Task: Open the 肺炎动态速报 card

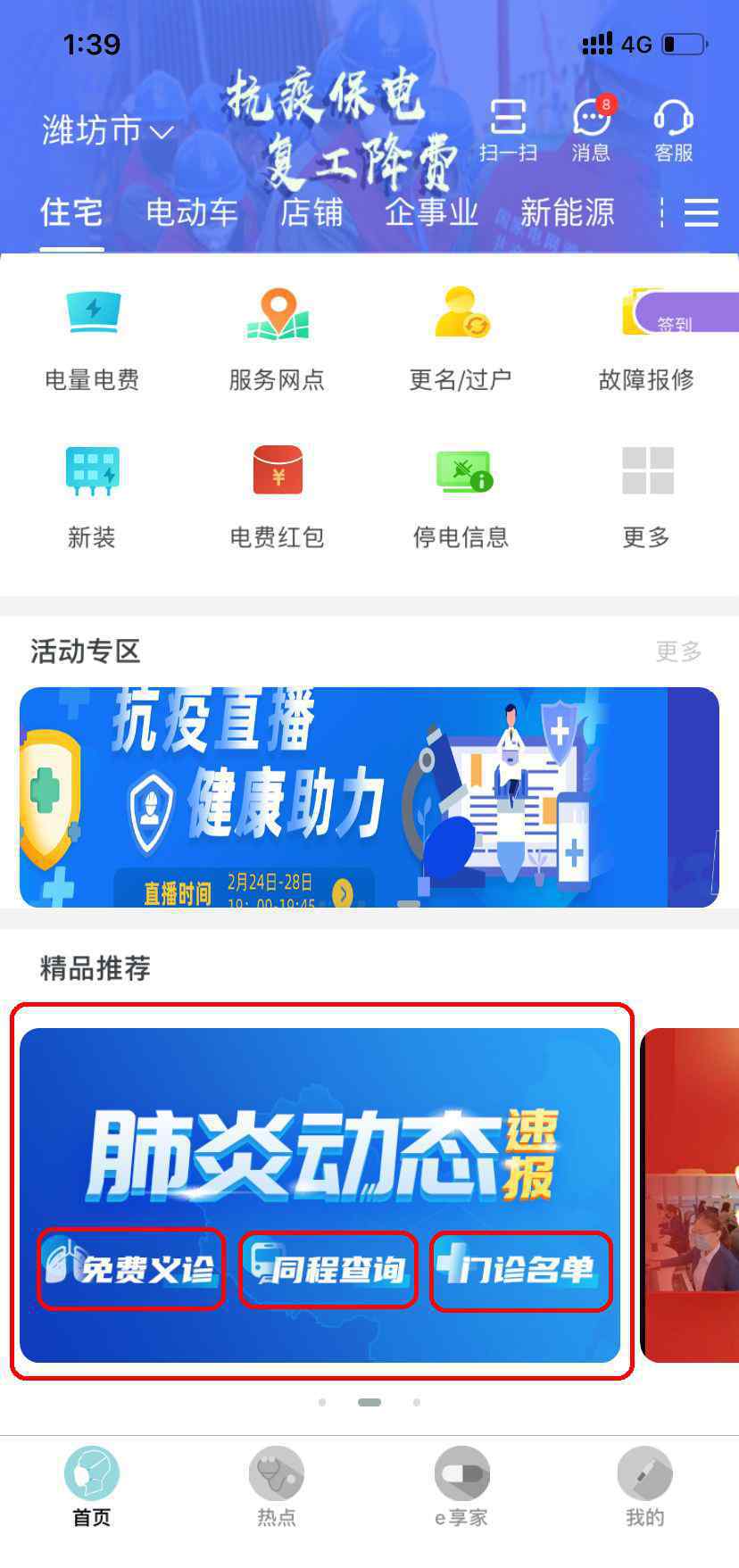Action: tap(320, 1195)
